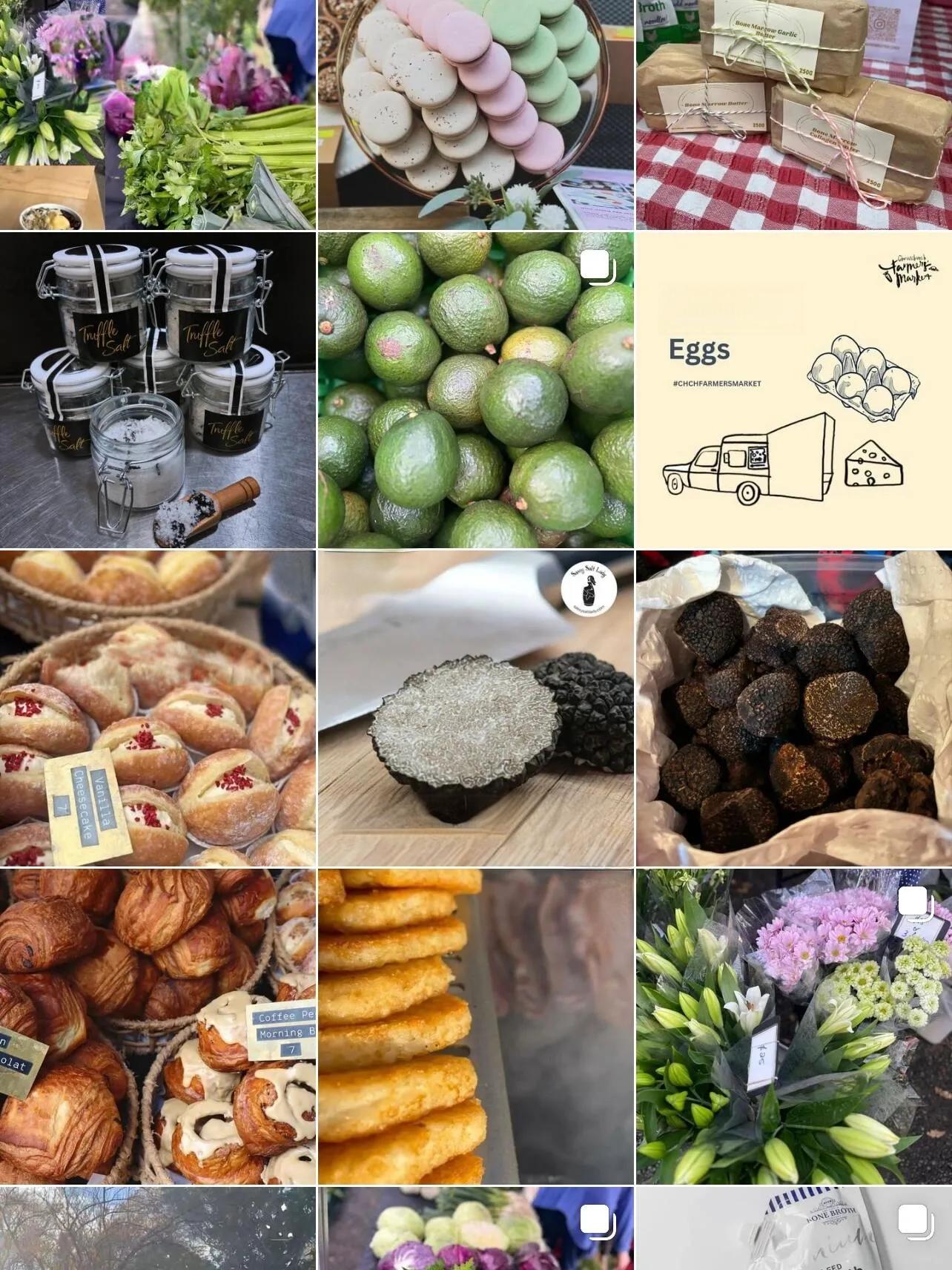This screenshot has width=952, height=1270.
Task: Open the Vanilla Cheesecake doughnuts post
Action: (157, 708)
